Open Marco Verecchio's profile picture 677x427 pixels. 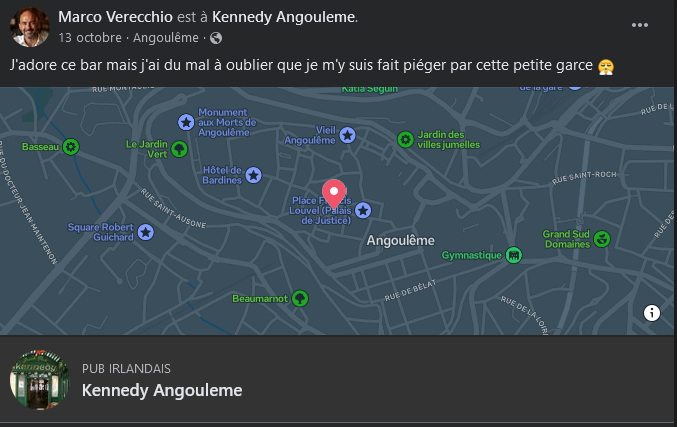coord(30,27)
